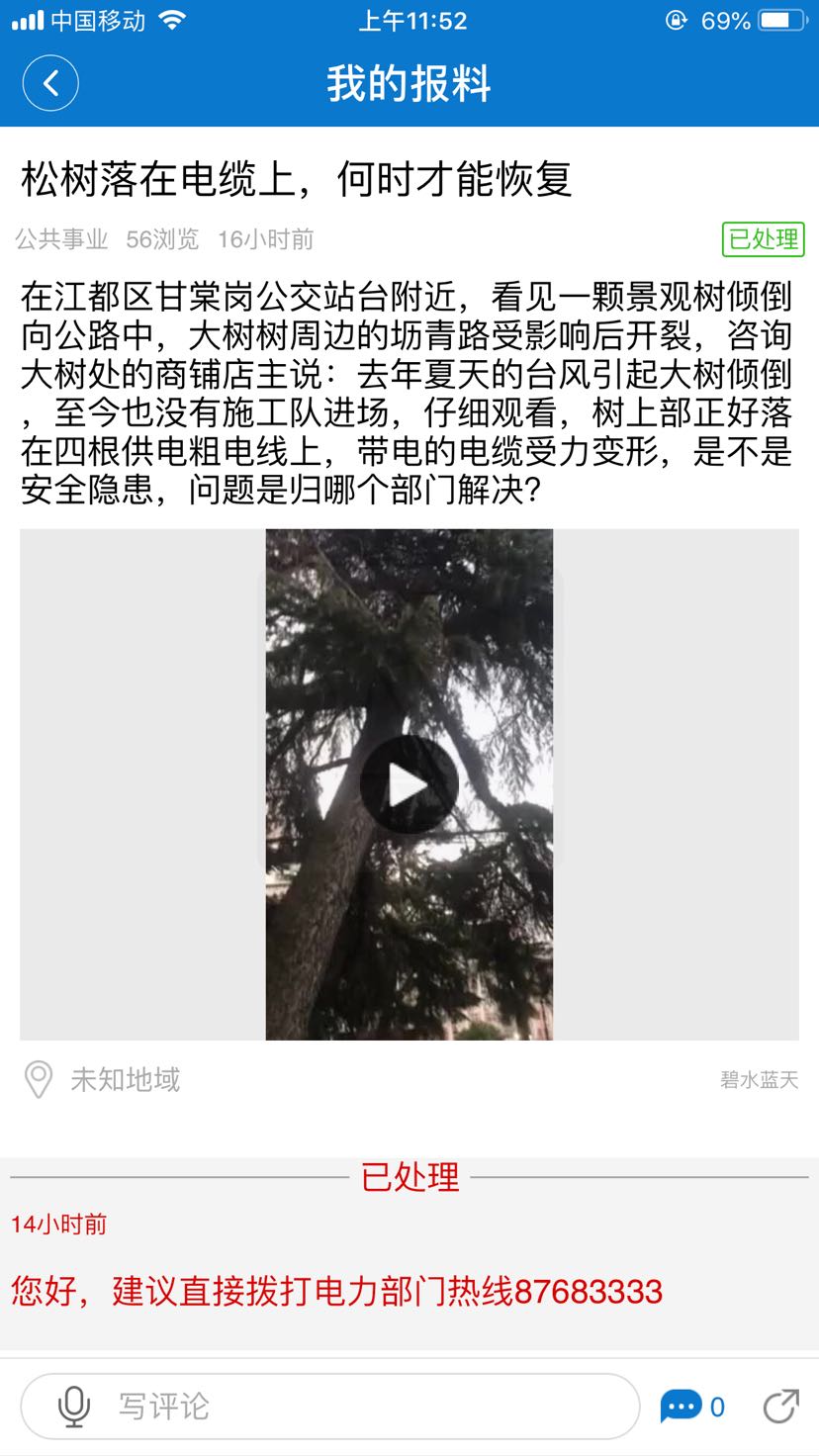The width and height of the screenshot is (819, 1456).
Task: Open the comments bubble icon
Action: 682,1406
